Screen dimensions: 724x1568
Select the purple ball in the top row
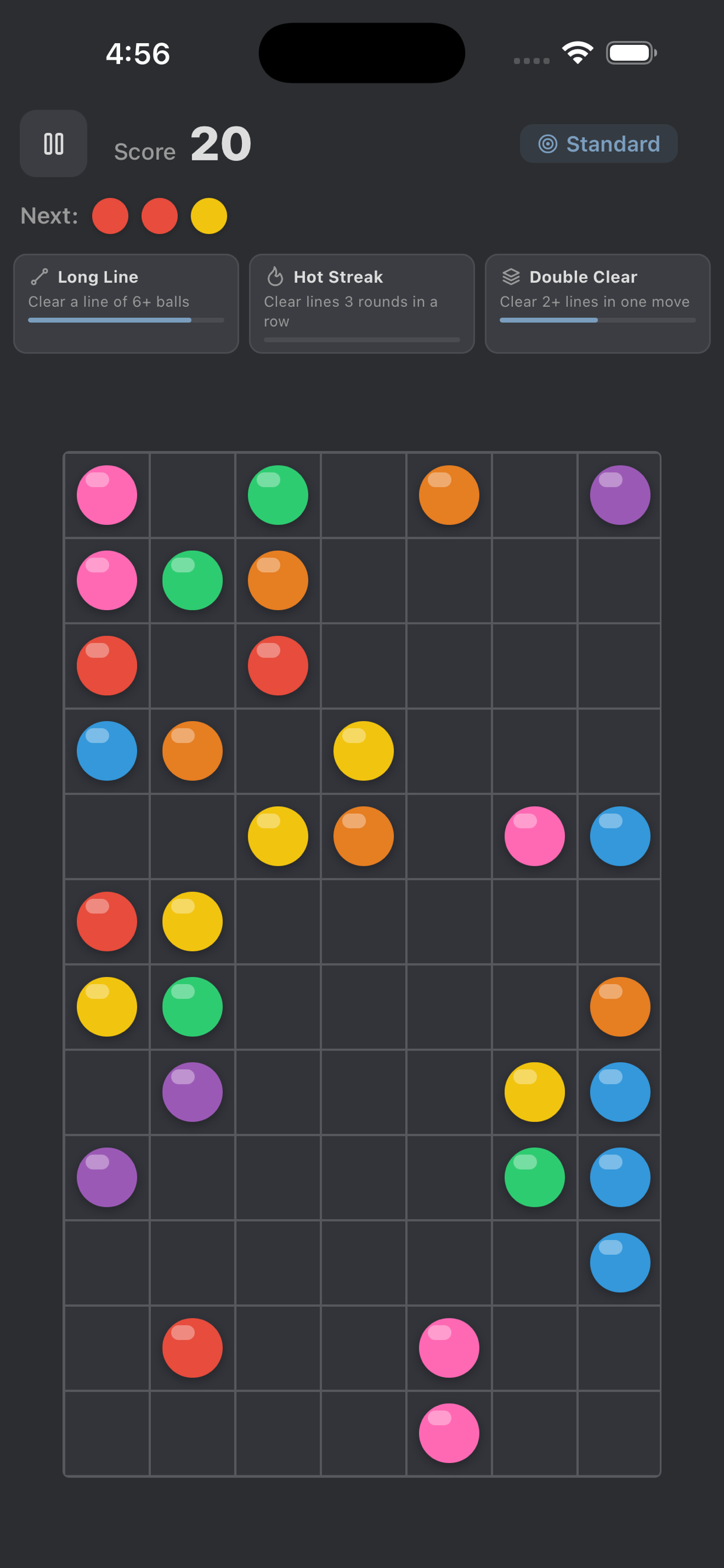(619, 495)
